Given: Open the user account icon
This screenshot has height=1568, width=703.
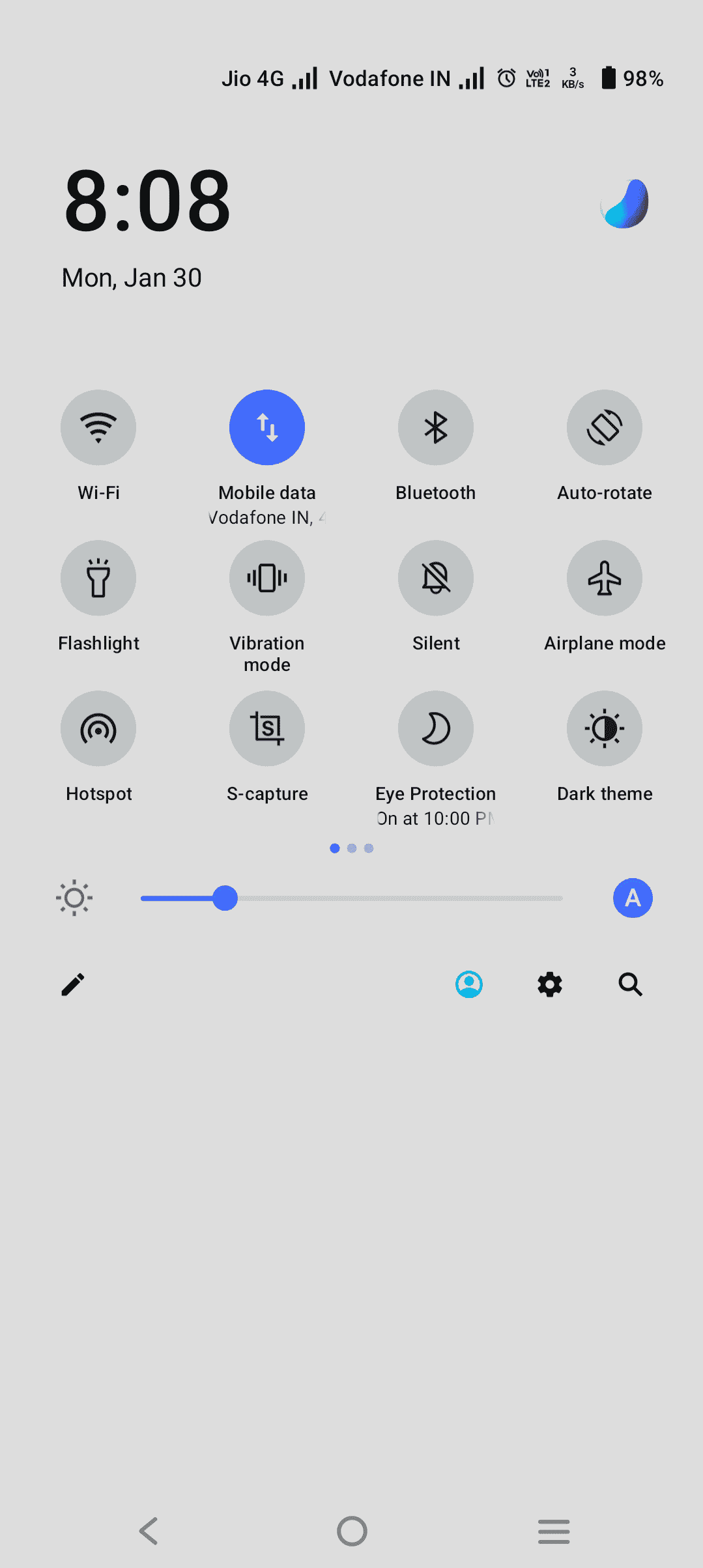Looking at the screenshot, I should 469,984.
